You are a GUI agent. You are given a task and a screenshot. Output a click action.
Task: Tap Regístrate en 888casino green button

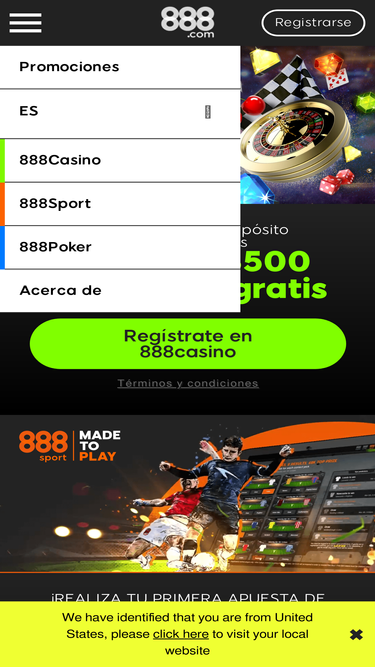coord(188,344)
